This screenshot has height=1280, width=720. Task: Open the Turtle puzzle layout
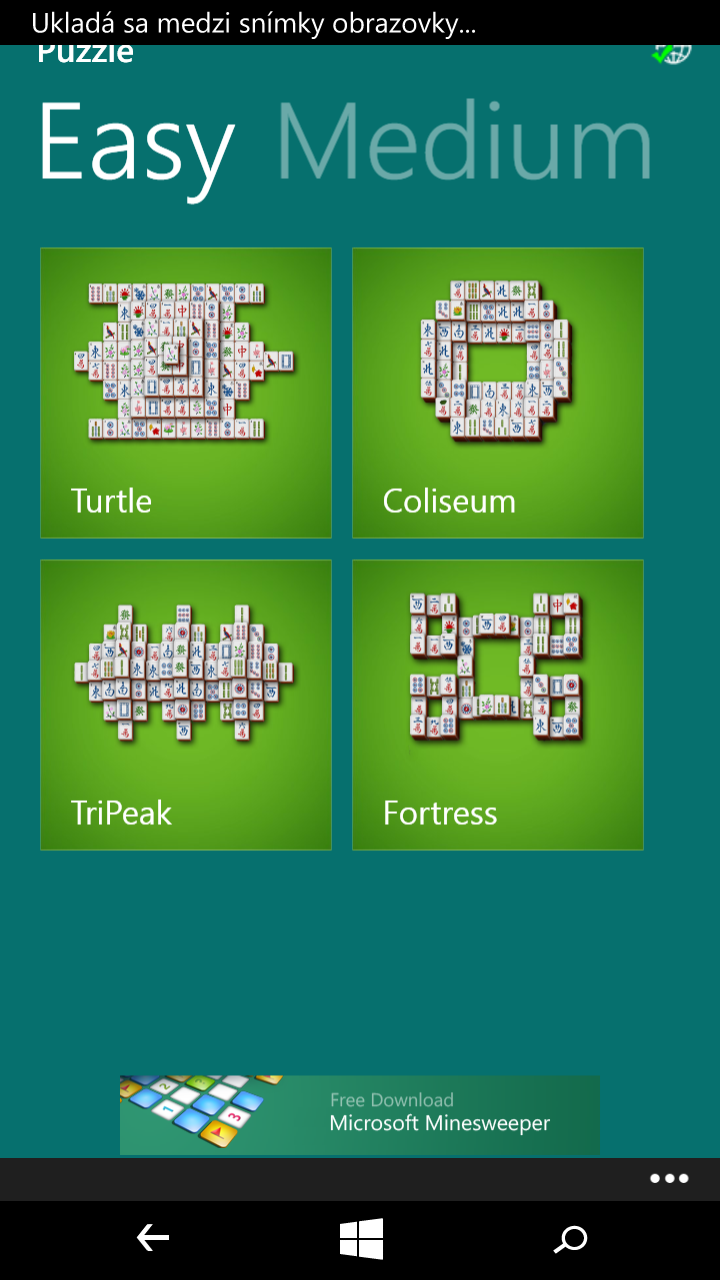pos(186,393)
